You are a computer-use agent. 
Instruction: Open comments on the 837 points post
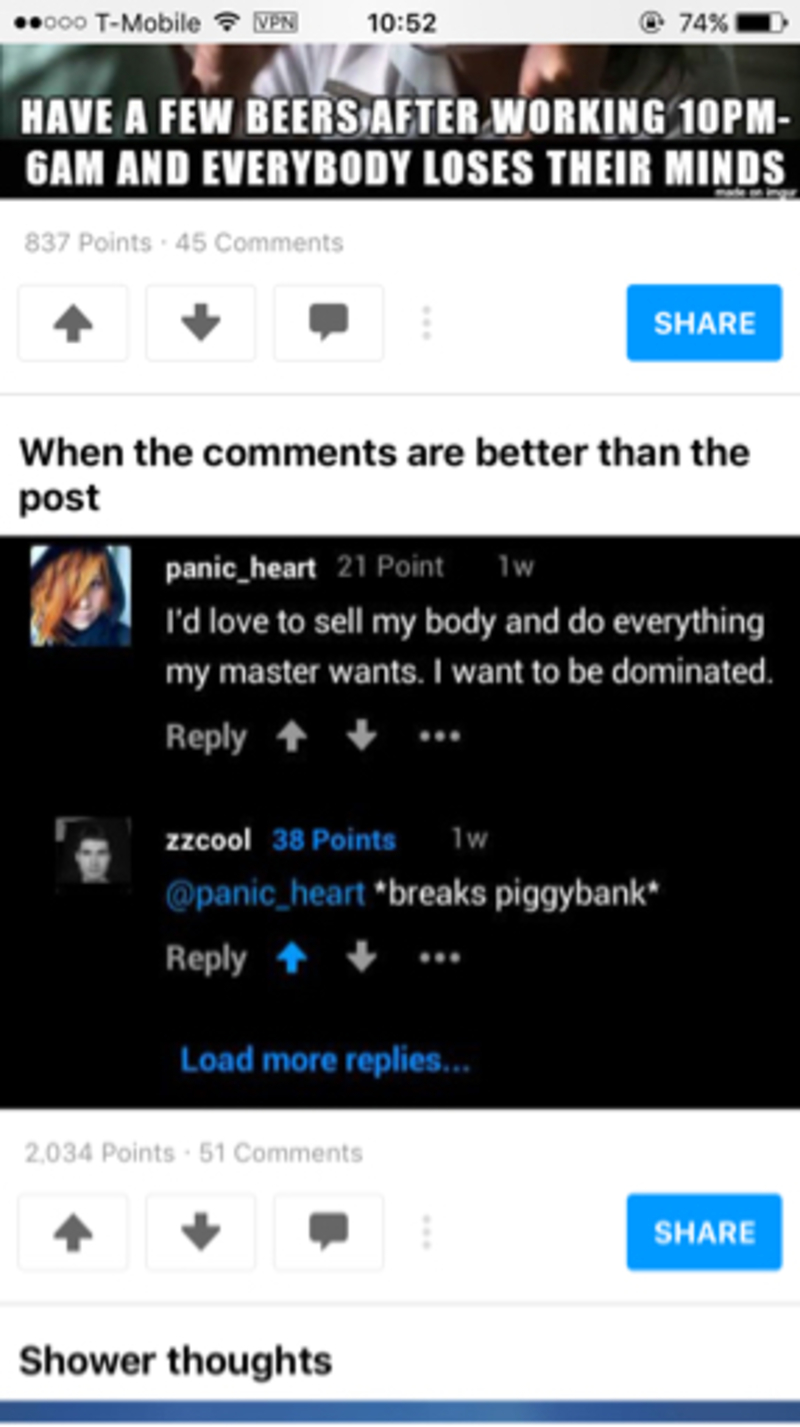click(x=328, y=323)
